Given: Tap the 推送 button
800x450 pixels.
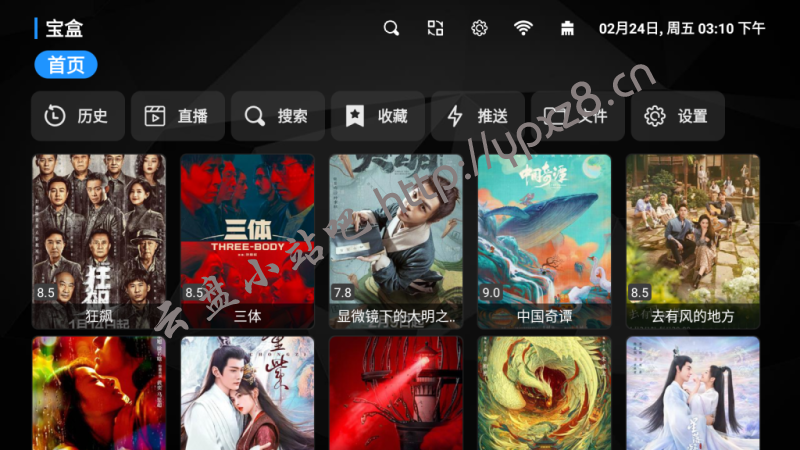Looking at the screenshot, I should point(477,116).
